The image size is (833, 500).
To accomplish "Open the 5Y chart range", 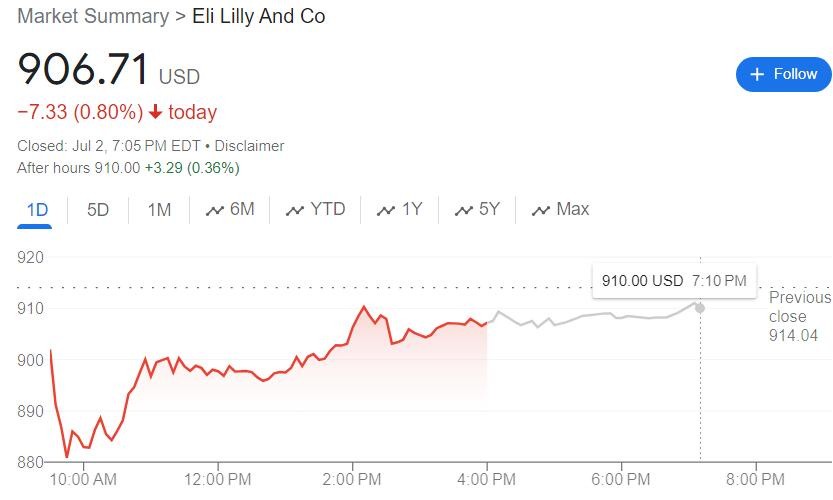I will 477,209.
